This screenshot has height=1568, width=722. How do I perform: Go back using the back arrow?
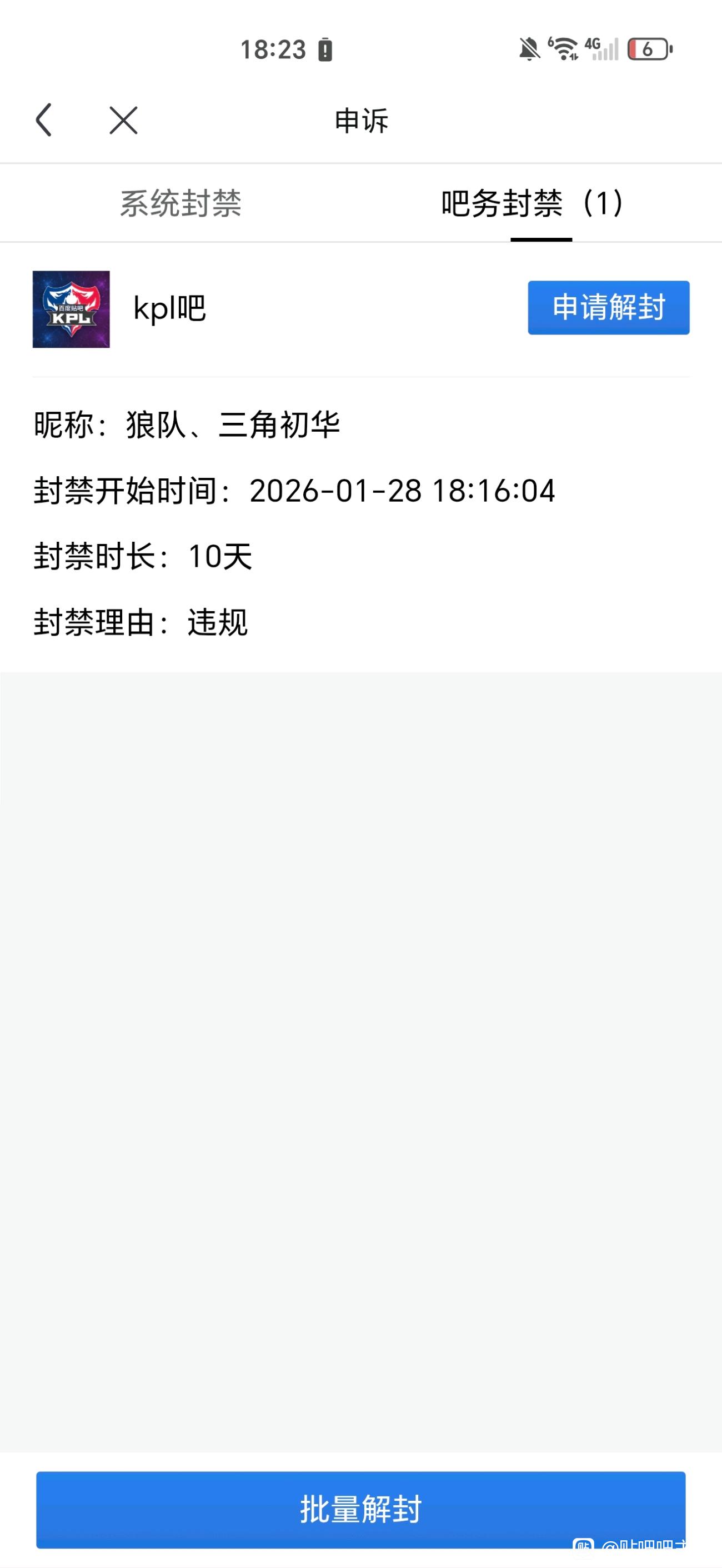click(x=44, y=119)
